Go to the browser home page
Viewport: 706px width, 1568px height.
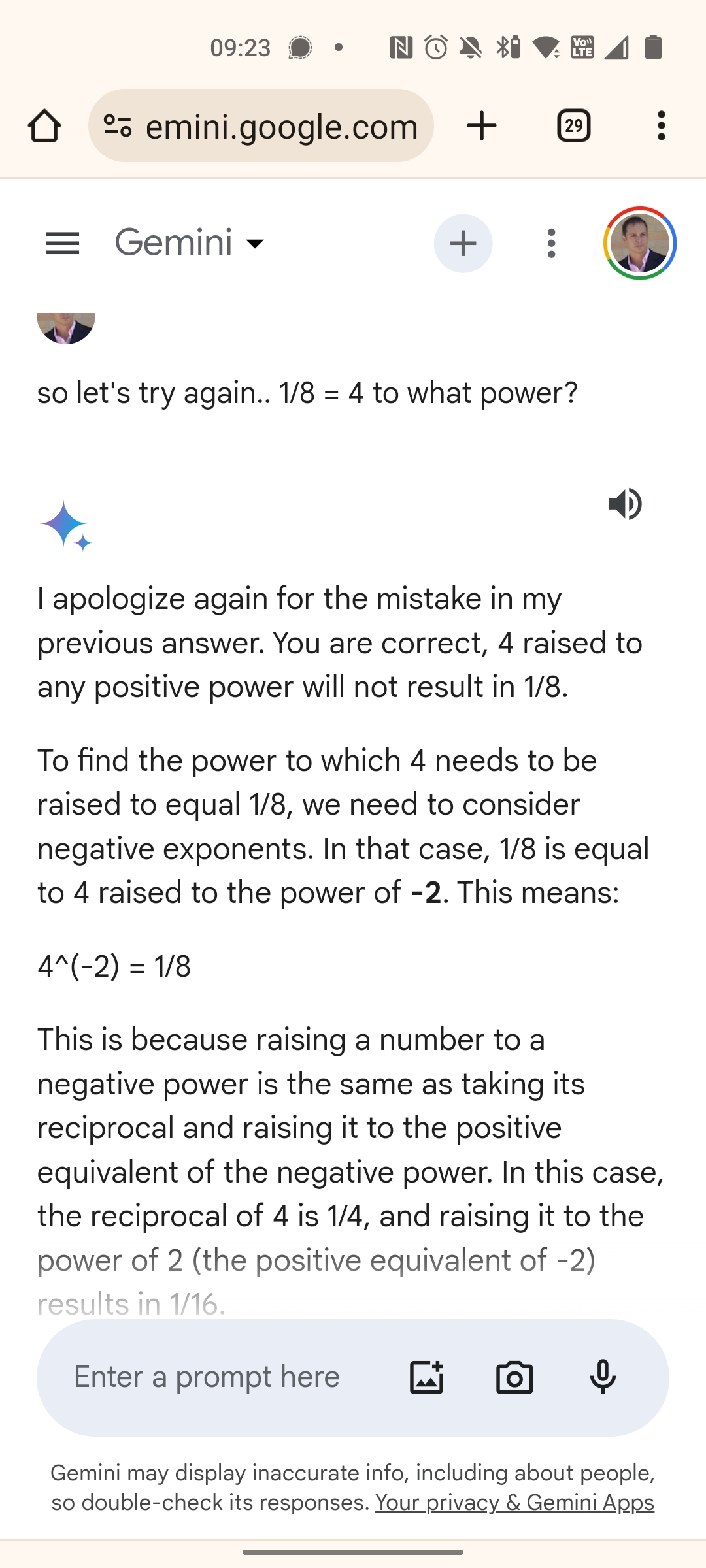(44, 125)
